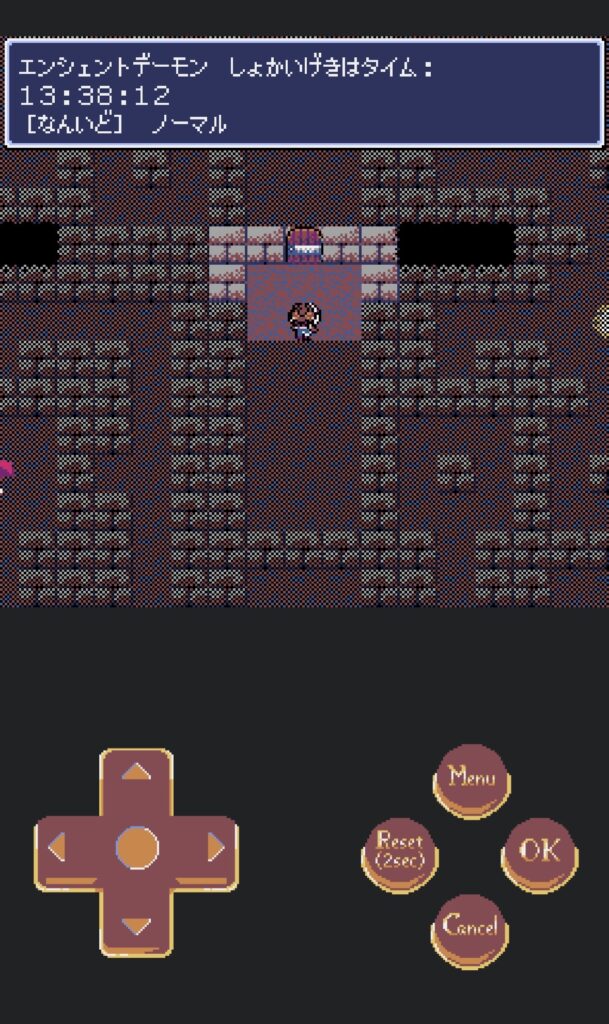Confirm with the OK button
Viewport: 609px width, 1024px height.
point(539,851)
